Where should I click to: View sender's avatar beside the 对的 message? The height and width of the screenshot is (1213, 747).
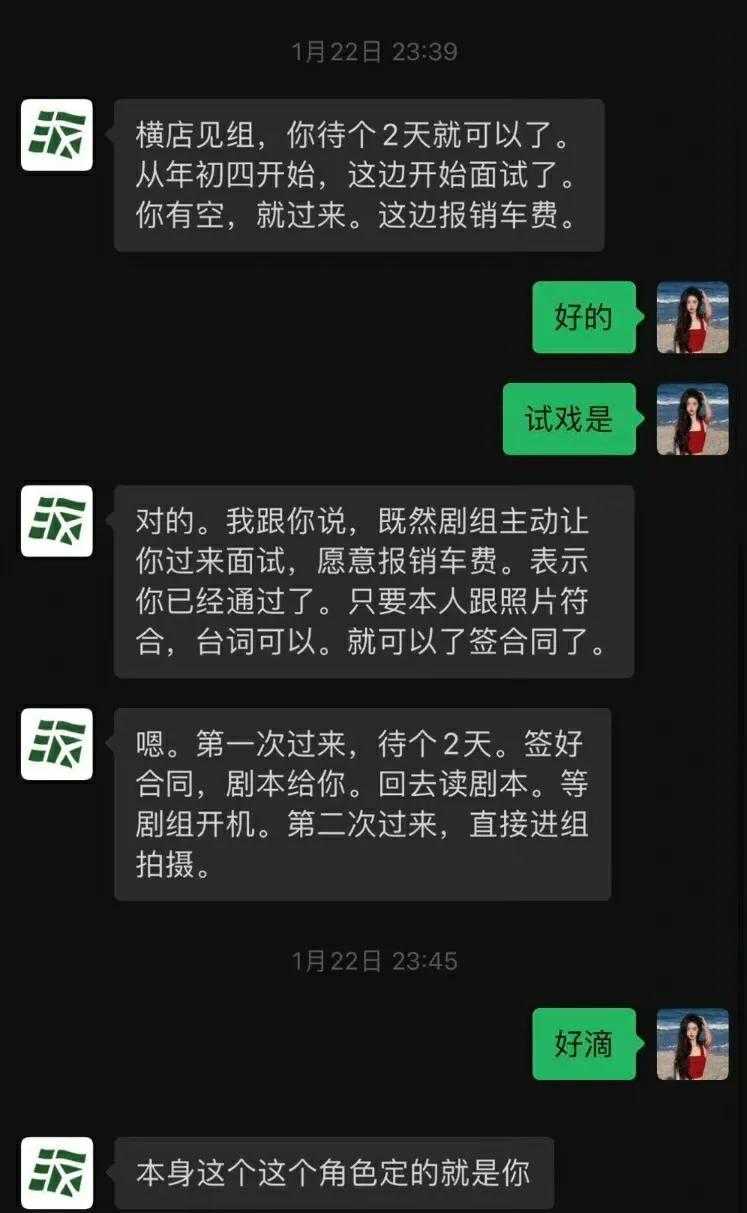pyautogui.click(x=57, y=521)
